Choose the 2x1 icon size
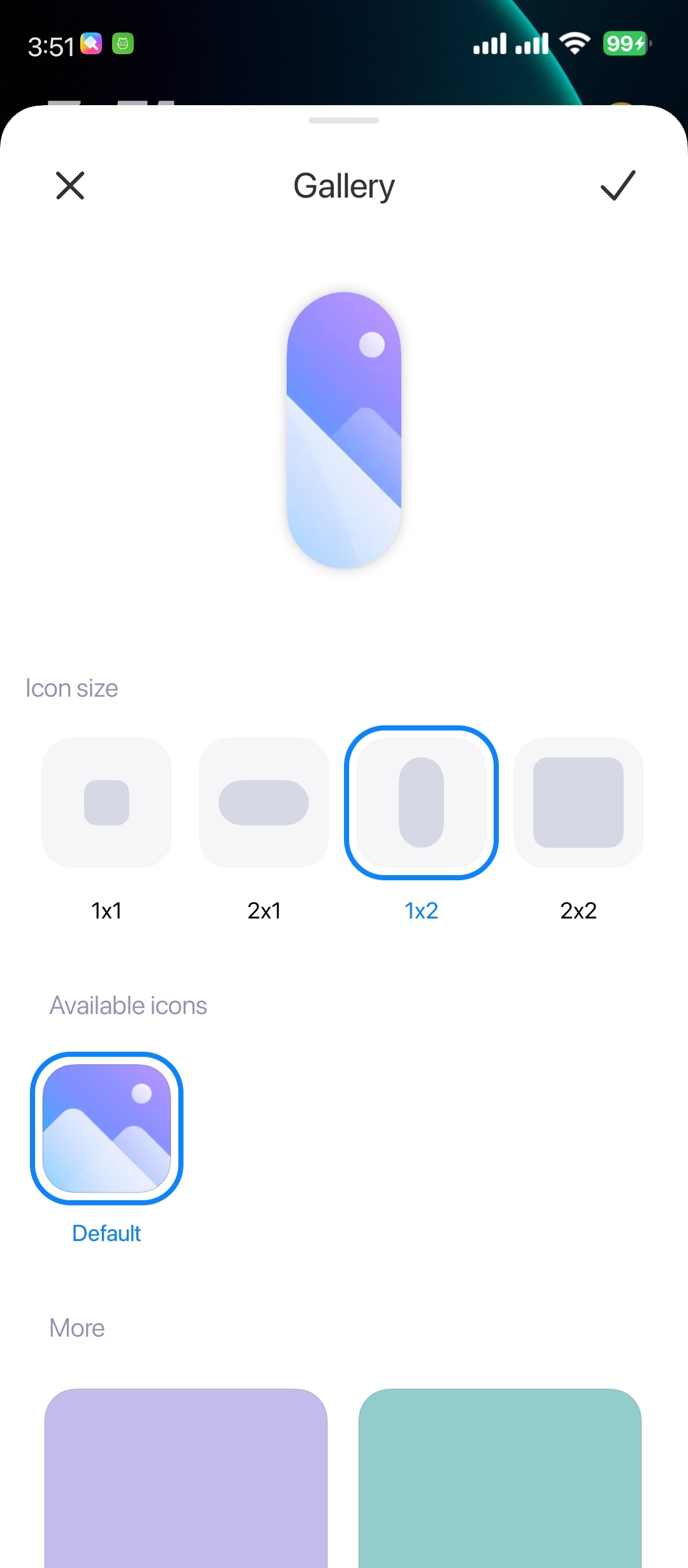This screenshot has width=688, height=1568. 264,802
